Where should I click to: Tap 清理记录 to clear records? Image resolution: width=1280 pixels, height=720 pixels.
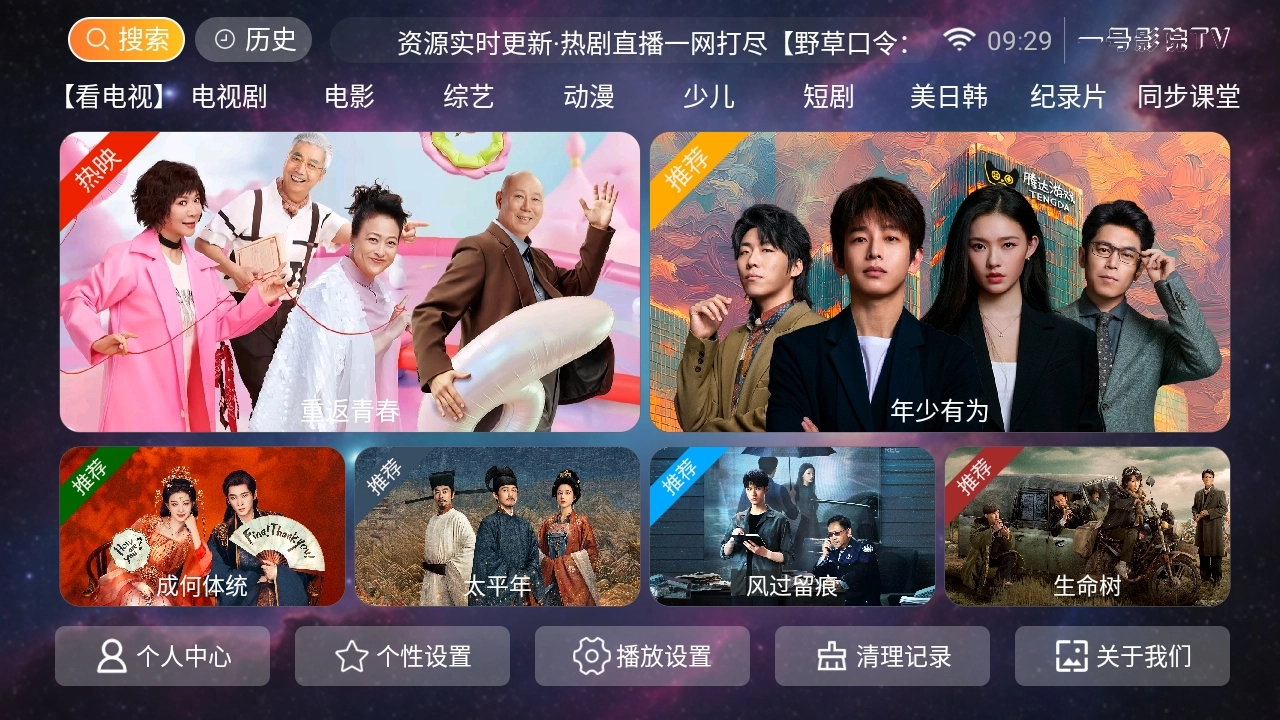[x=882, y=656]
